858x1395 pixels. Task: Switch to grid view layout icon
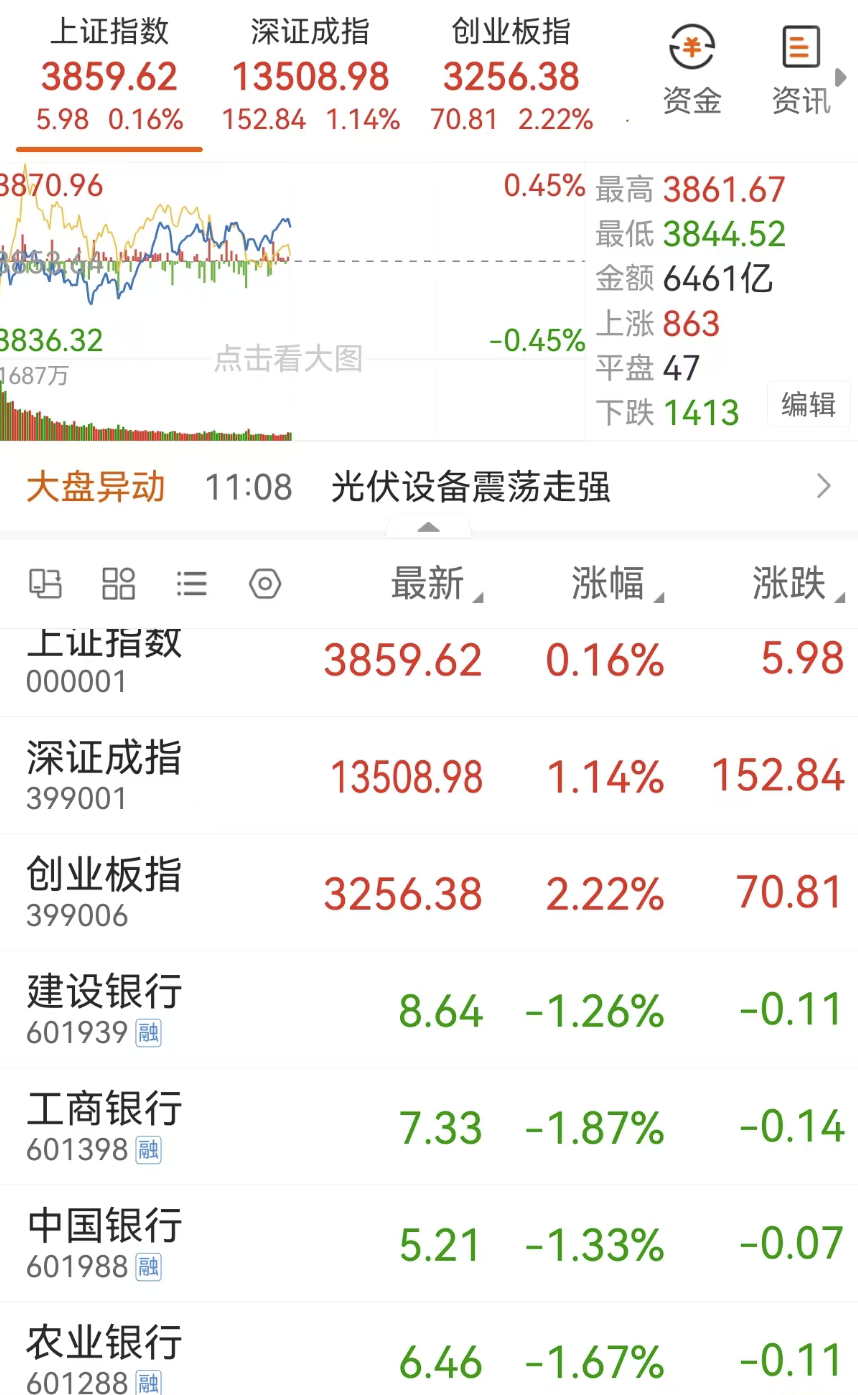tap(119, 583)
